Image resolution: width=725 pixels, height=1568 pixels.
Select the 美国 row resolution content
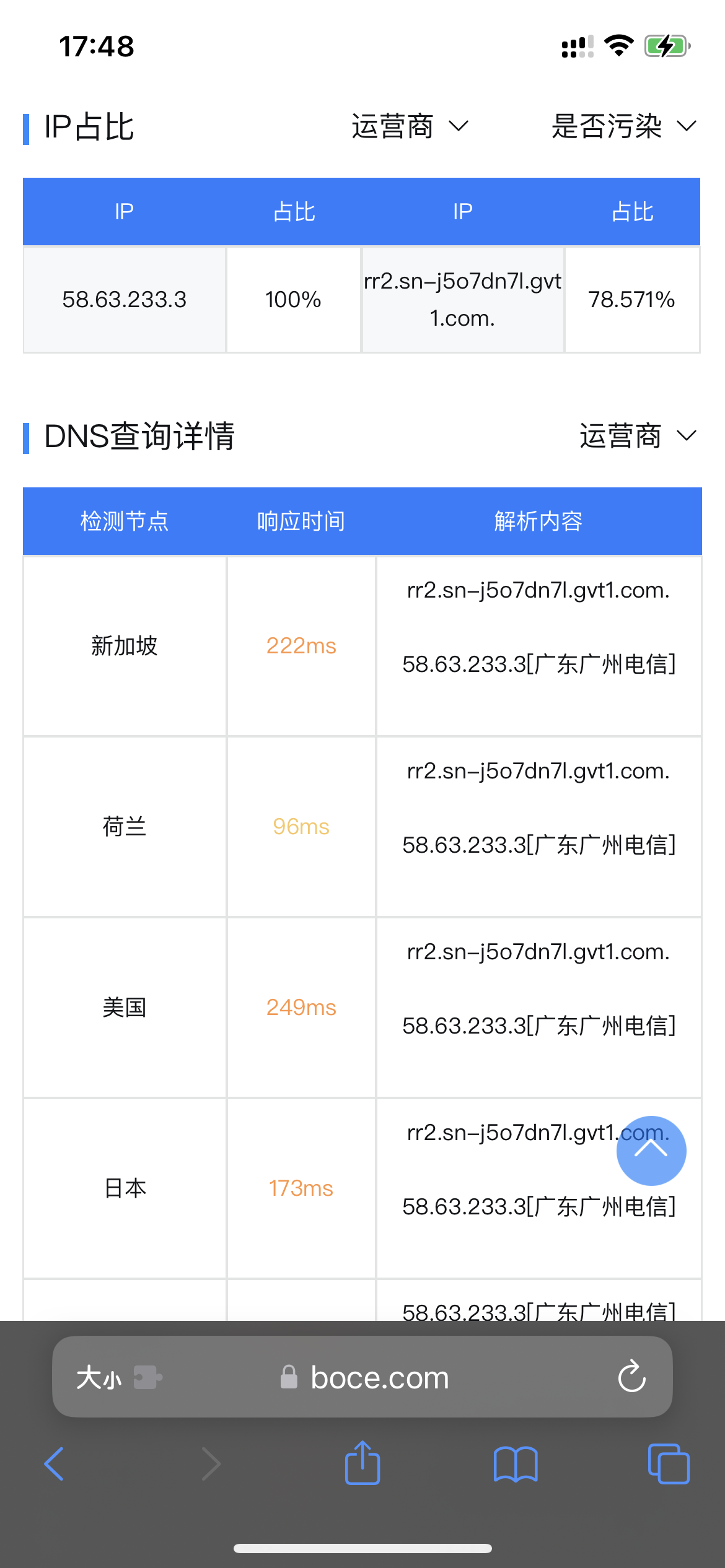(x=538, y=1008)
